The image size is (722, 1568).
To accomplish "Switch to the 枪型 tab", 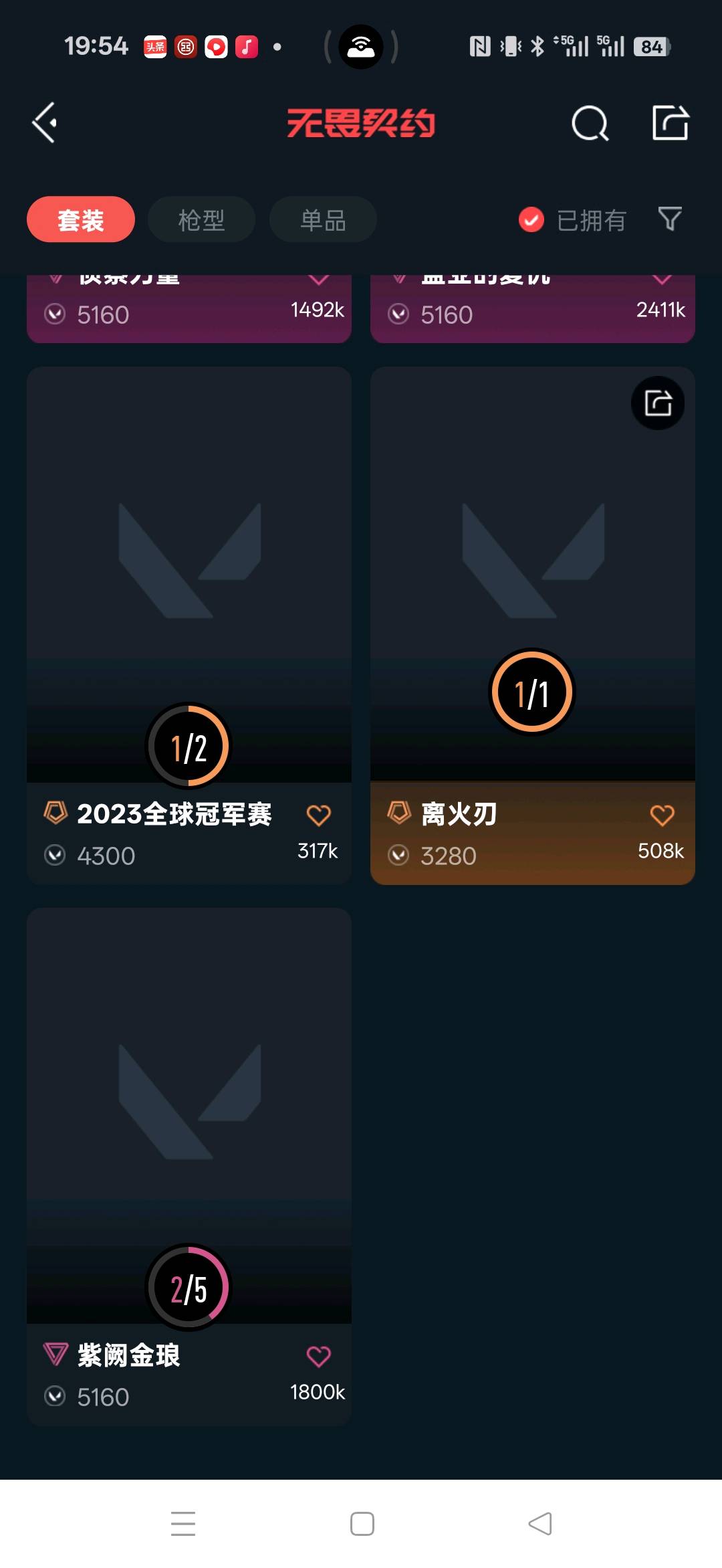I will pos(201,219).
